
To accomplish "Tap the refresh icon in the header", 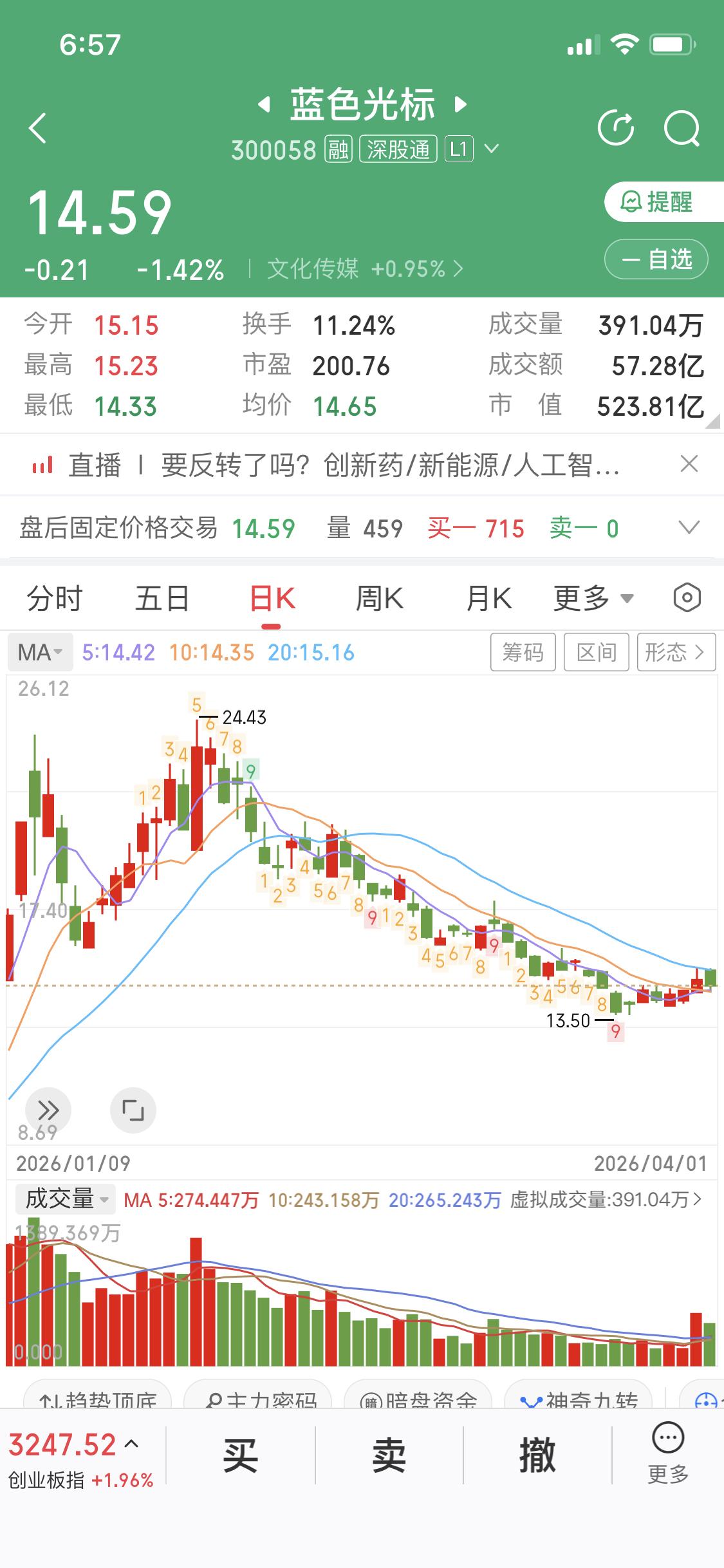I will [617, 127].
